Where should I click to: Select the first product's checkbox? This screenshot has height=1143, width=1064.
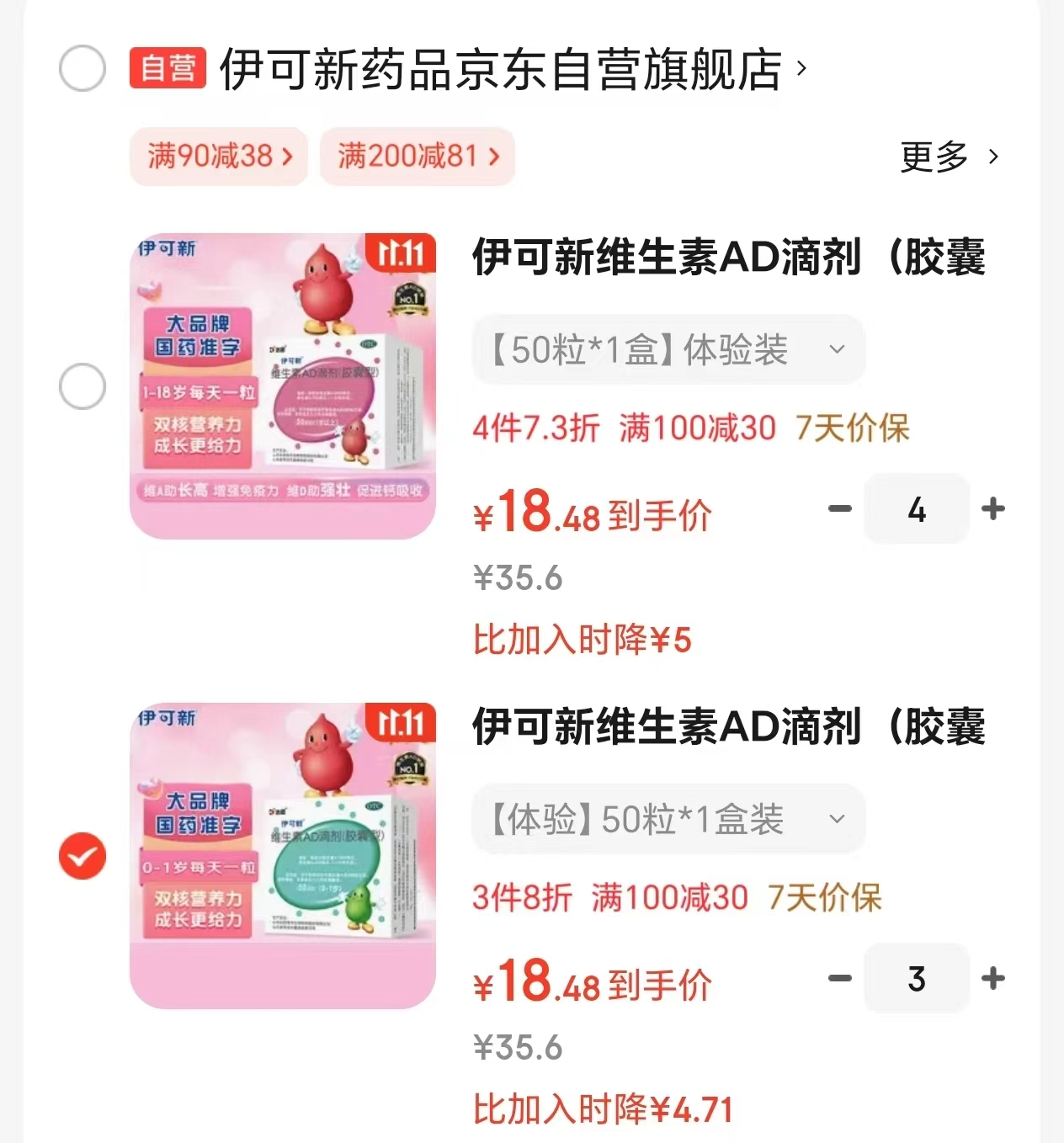[x=82, y=385]
